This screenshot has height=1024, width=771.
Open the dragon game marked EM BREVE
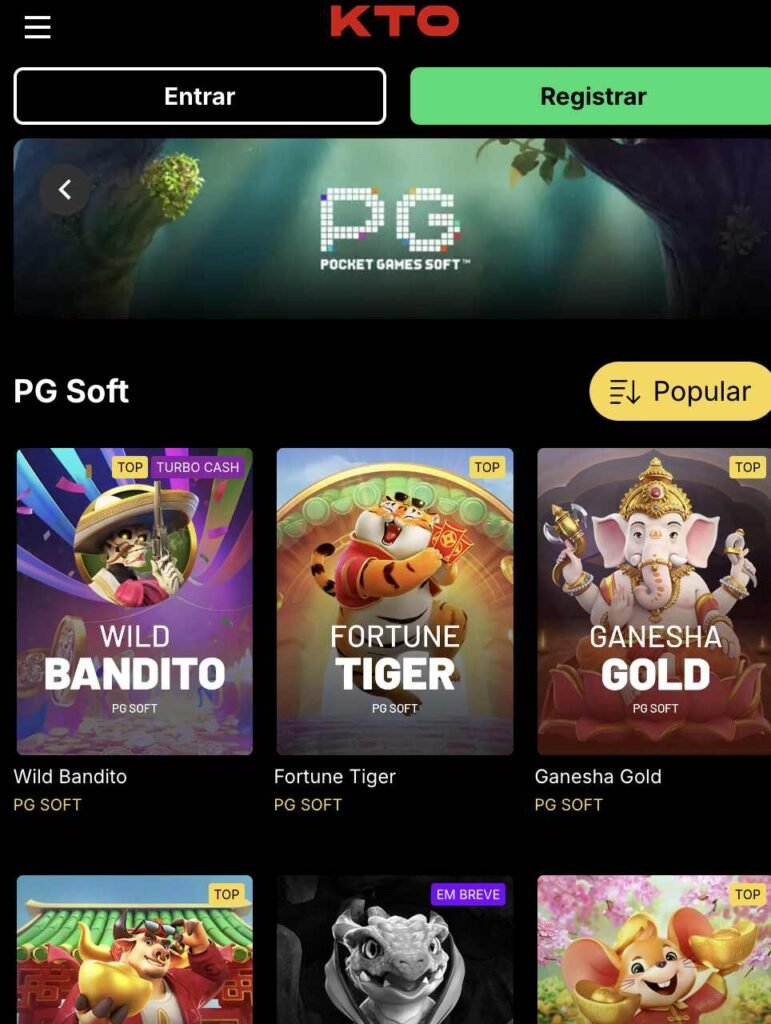395,950
